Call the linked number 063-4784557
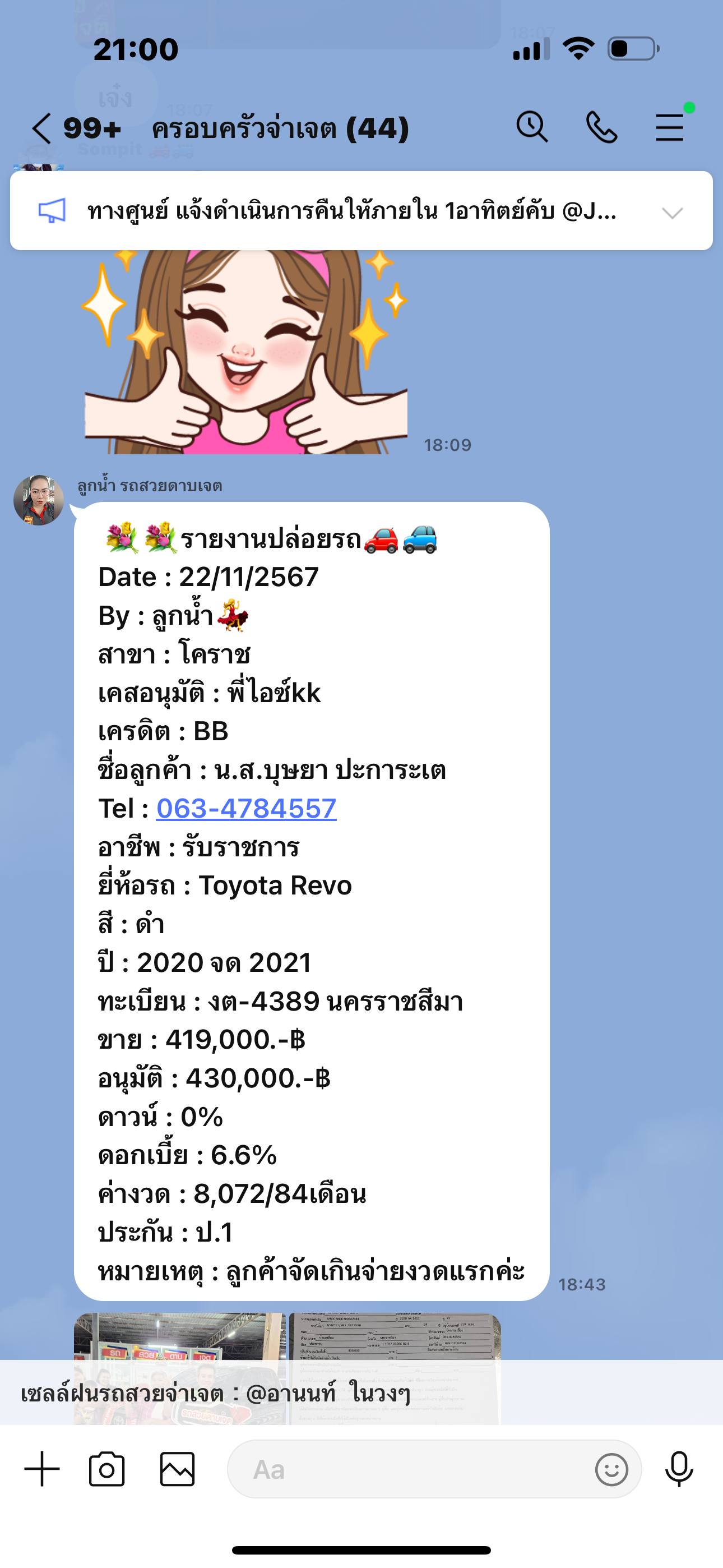 247,808
